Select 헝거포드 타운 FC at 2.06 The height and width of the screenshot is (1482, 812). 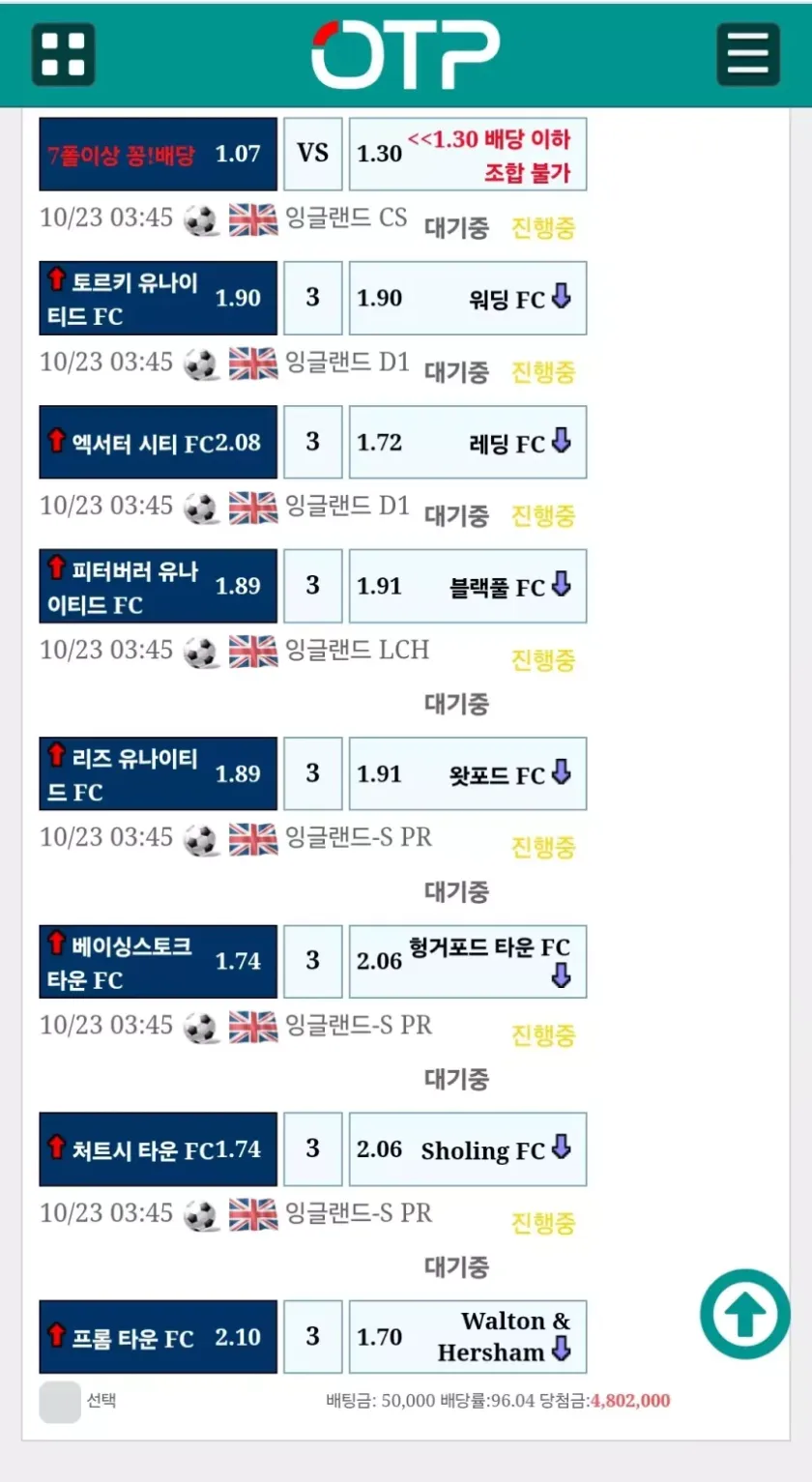click(x=467, y=961)
